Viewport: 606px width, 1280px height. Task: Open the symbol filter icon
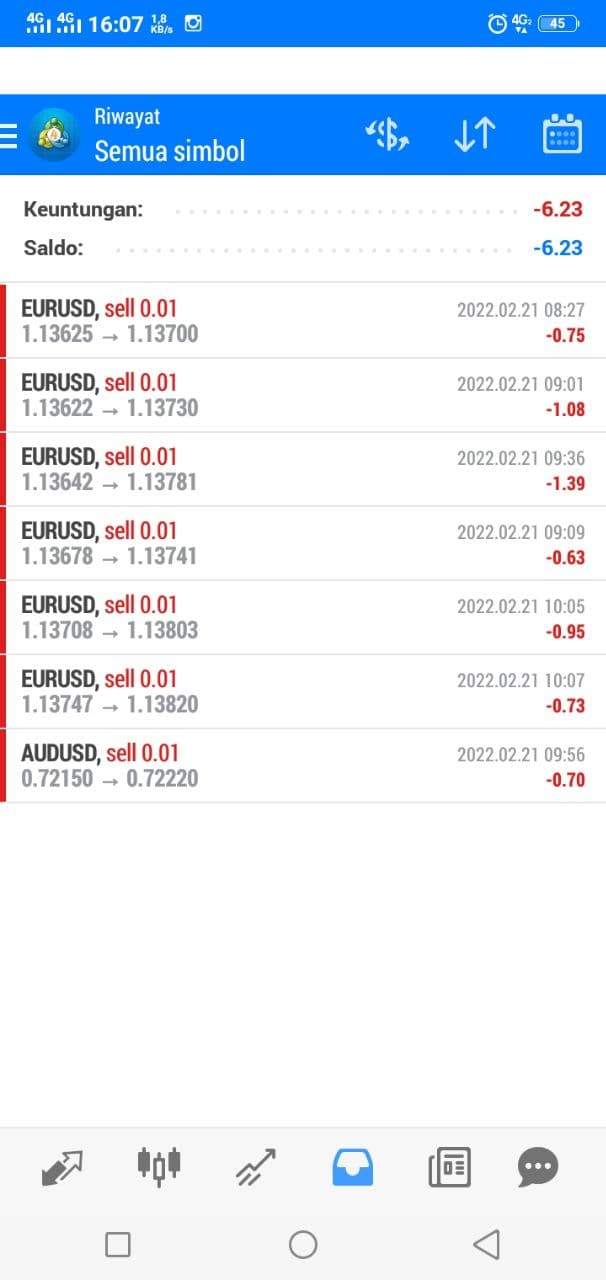386,134
